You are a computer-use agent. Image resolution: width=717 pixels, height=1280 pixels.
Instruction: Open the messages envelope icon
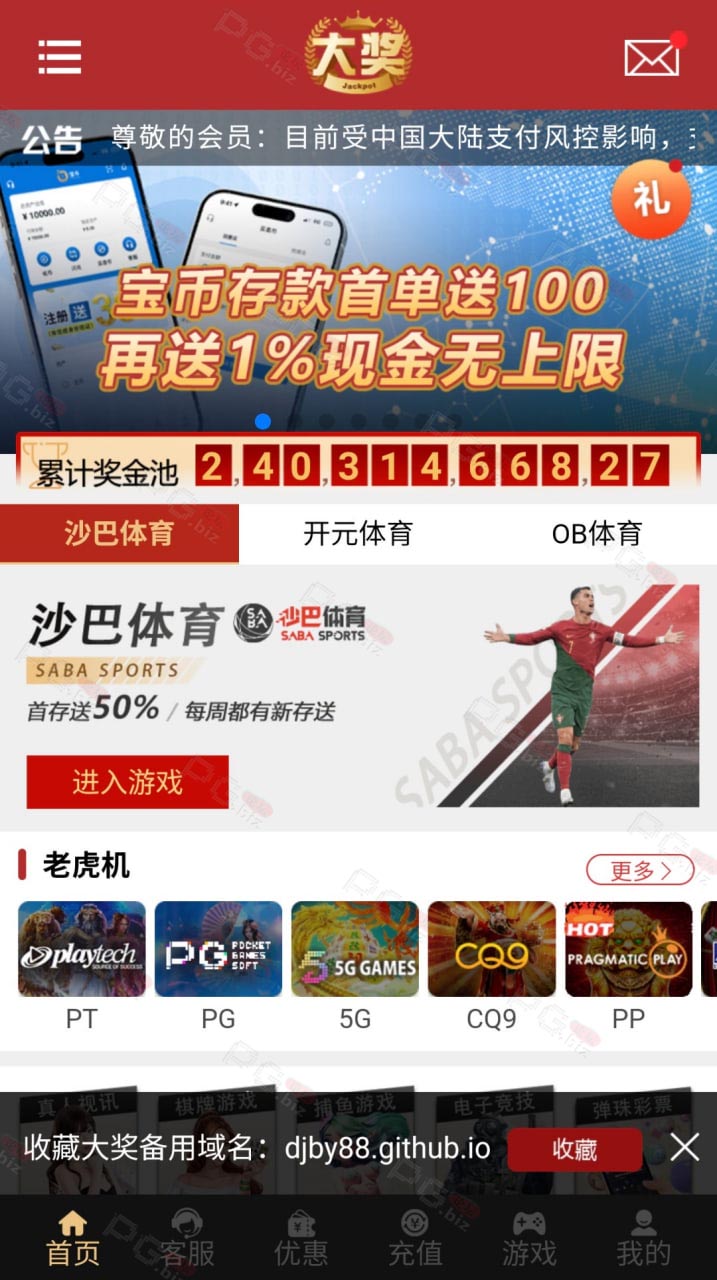coord(652,57)
